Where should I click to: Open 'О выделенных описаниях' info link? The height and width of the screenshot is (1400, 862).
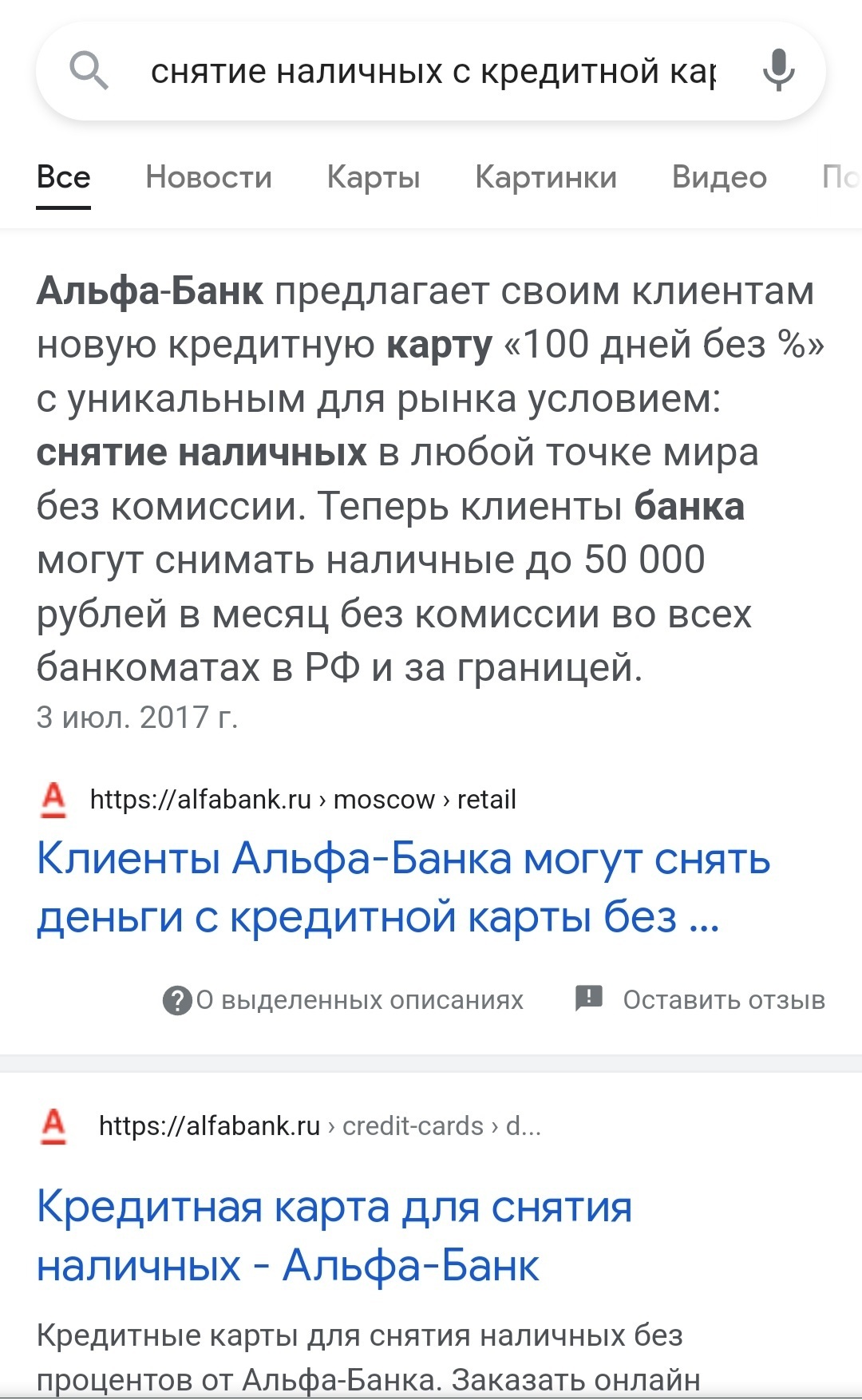tap(344, 1000)
